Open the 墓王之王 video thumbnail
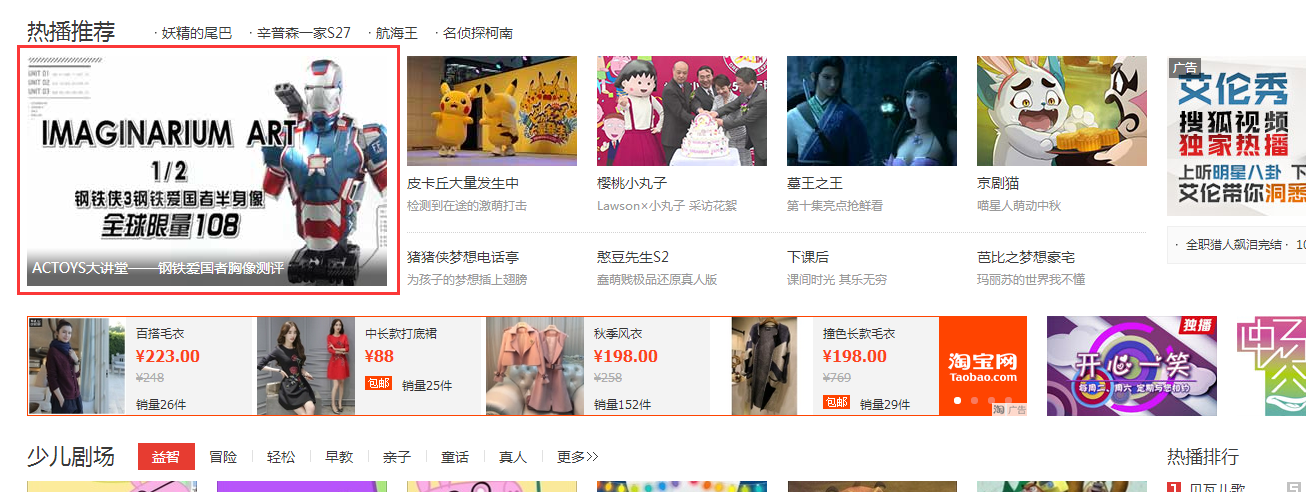The height and width of the screenshot is (492, 1306). (872, 111)
